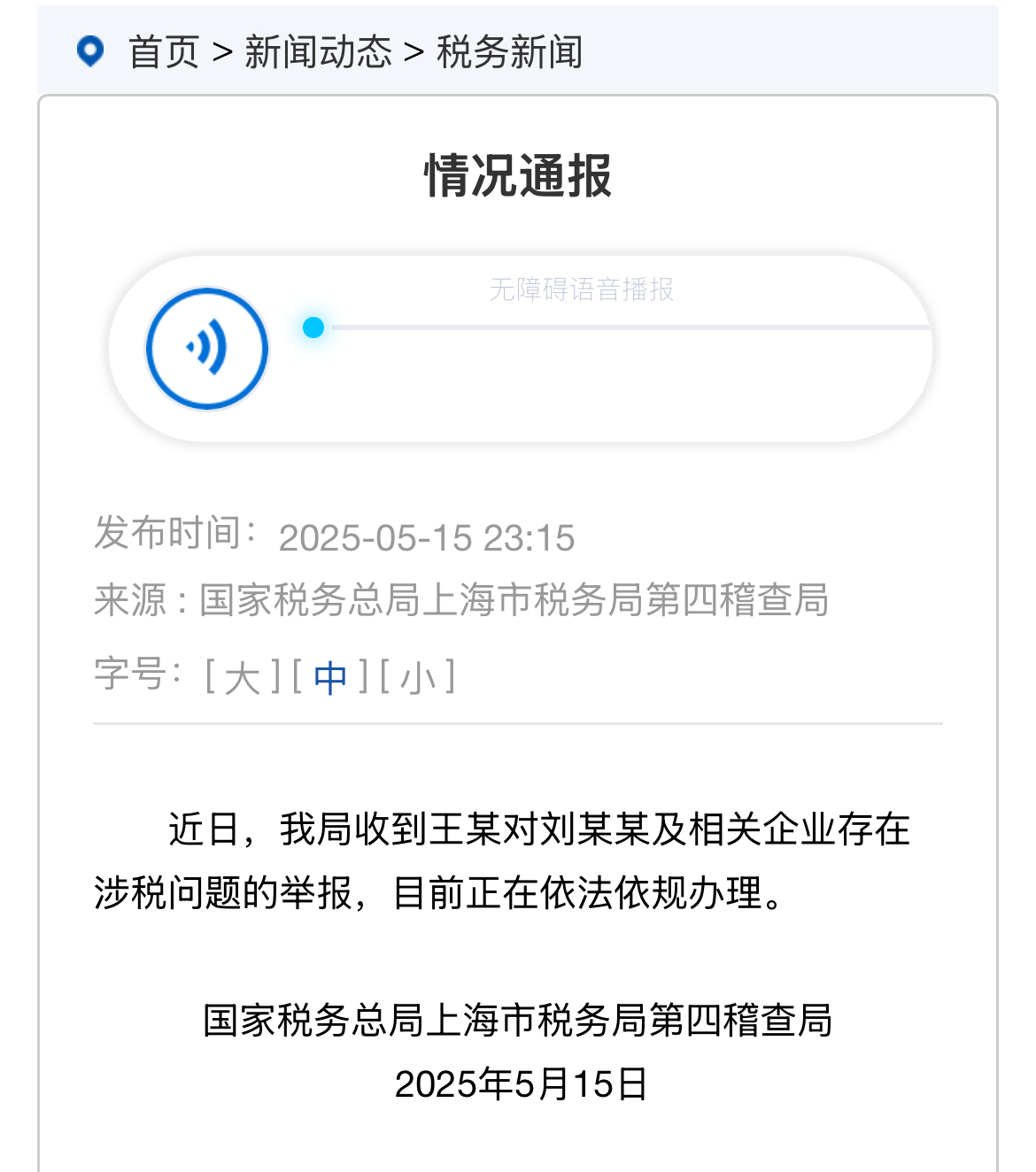Image resolution: width=1036 pixels, height=1172 pixels.
Task: Tap the audio progress slider handle
Action: (313, 328)
